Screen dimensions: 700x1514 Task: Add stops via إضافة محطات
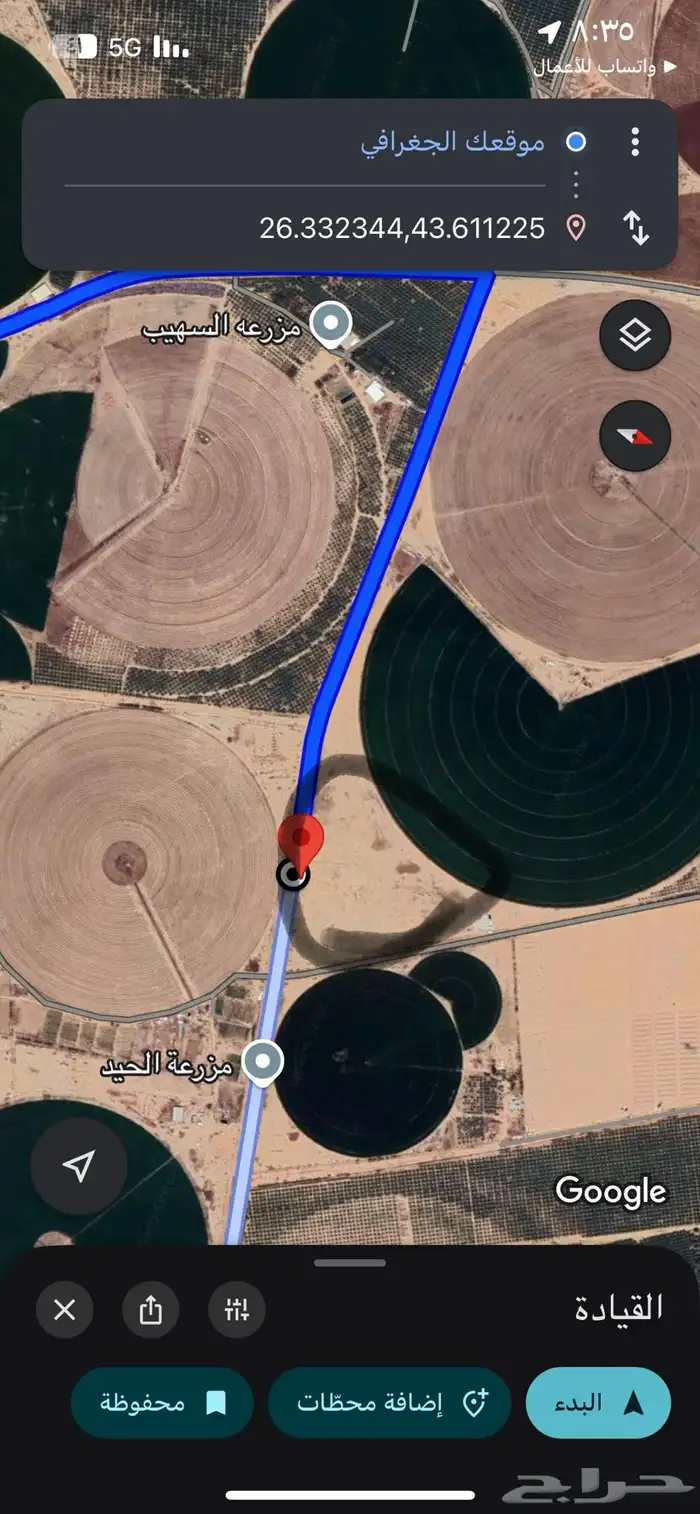tap(389, 1402)
